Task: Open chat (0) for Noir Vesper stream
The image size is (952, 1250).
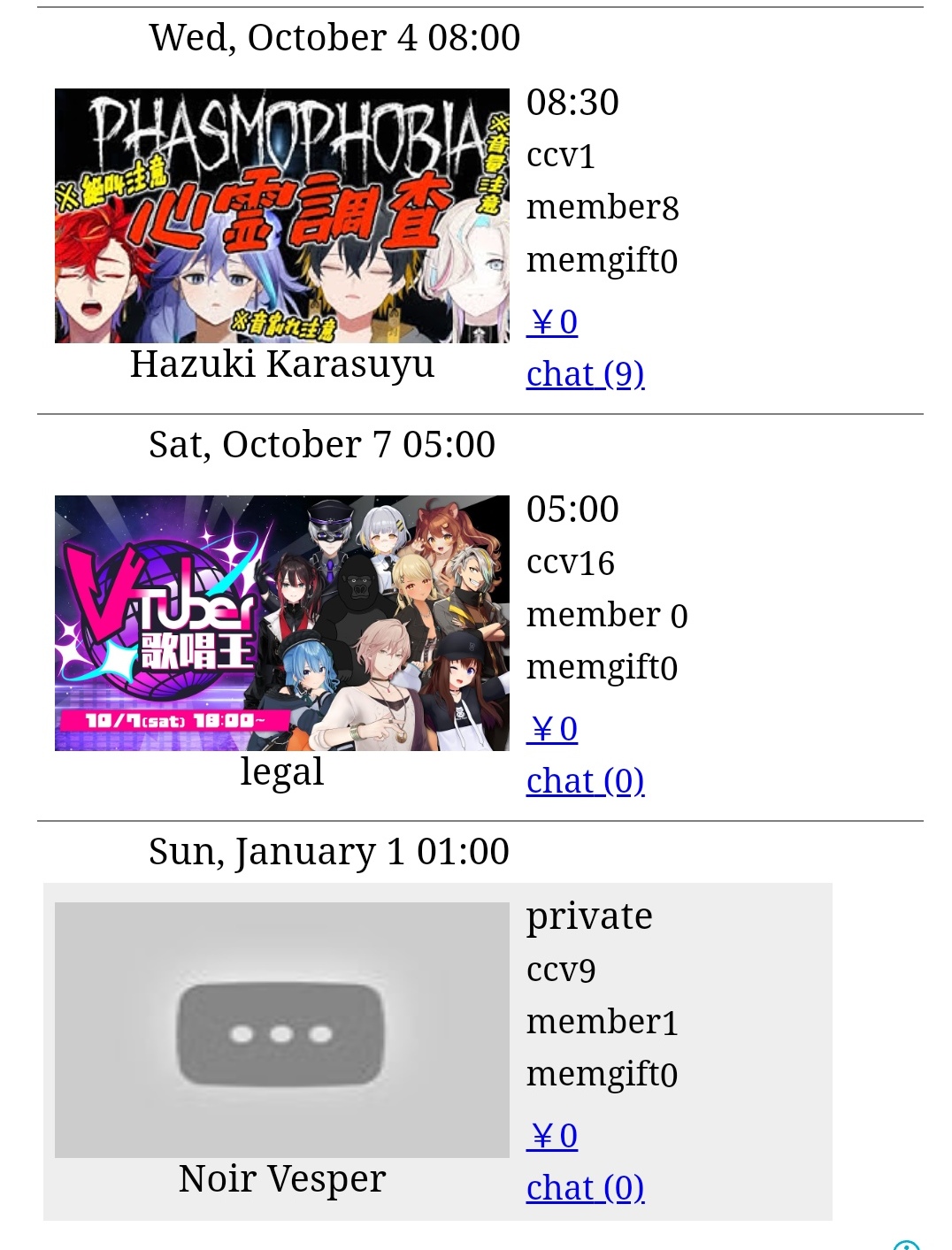Action: pyautogui.click(x=585, y=1188)
